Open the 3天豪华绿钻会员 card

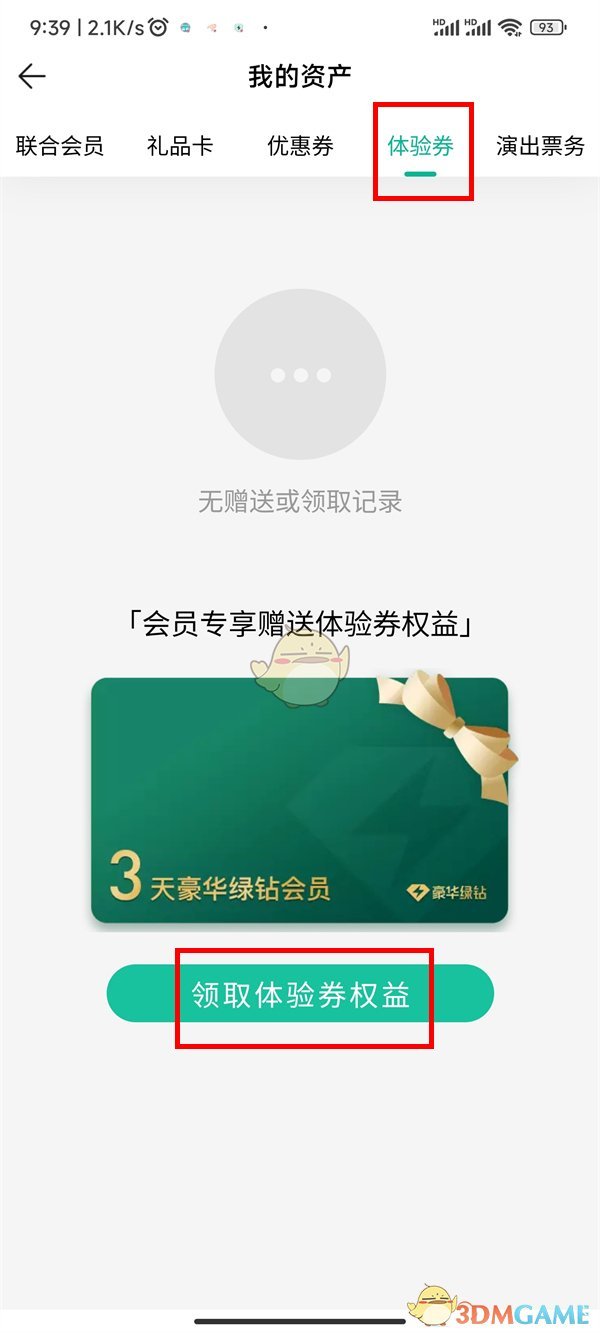pyautogui.click(x=300, y=800)
